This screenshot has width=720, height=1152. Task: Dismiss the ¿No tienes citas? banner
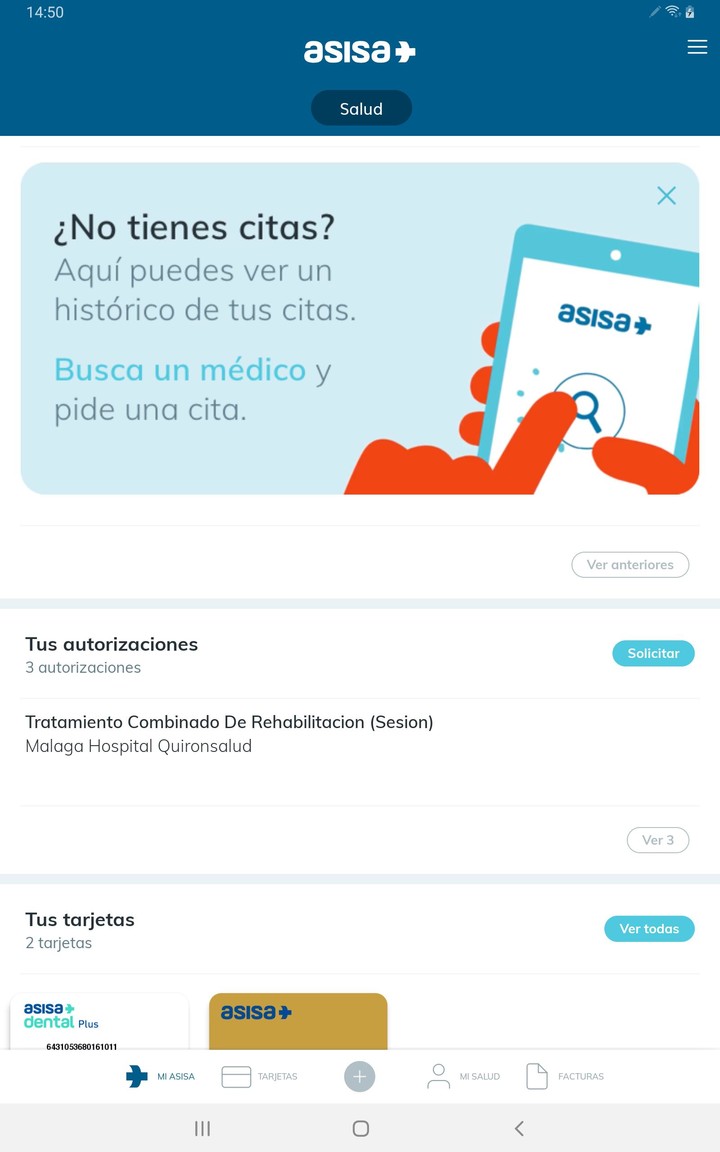coord(666,195)
